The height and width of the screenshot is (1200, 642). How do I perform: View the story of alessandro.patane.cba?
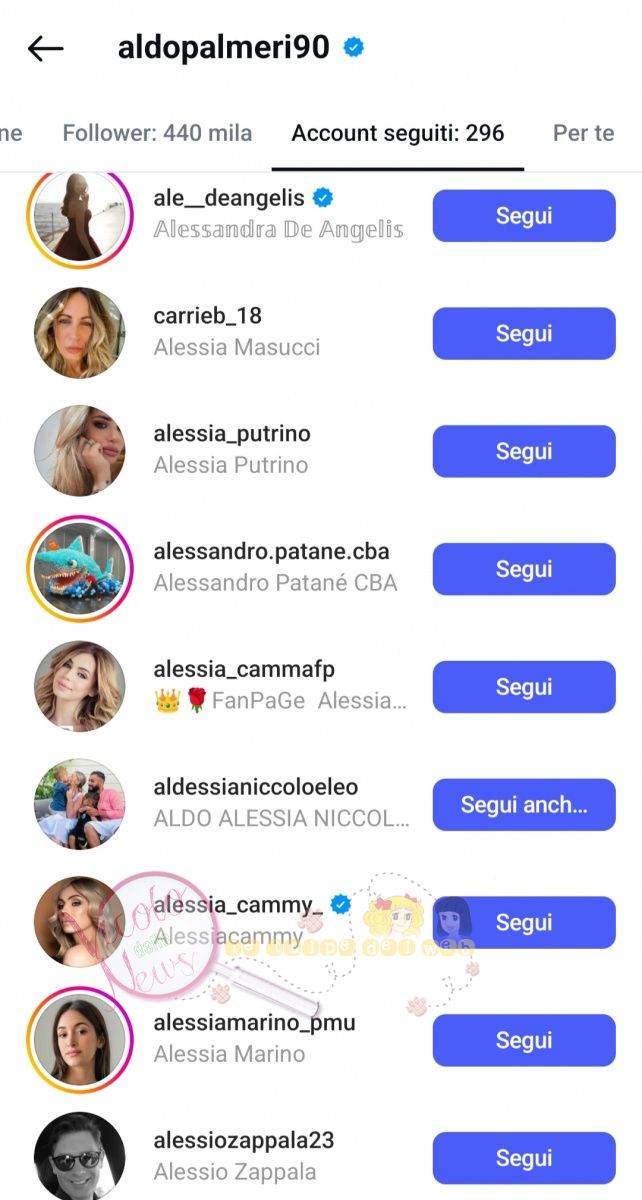pos(80,569)
